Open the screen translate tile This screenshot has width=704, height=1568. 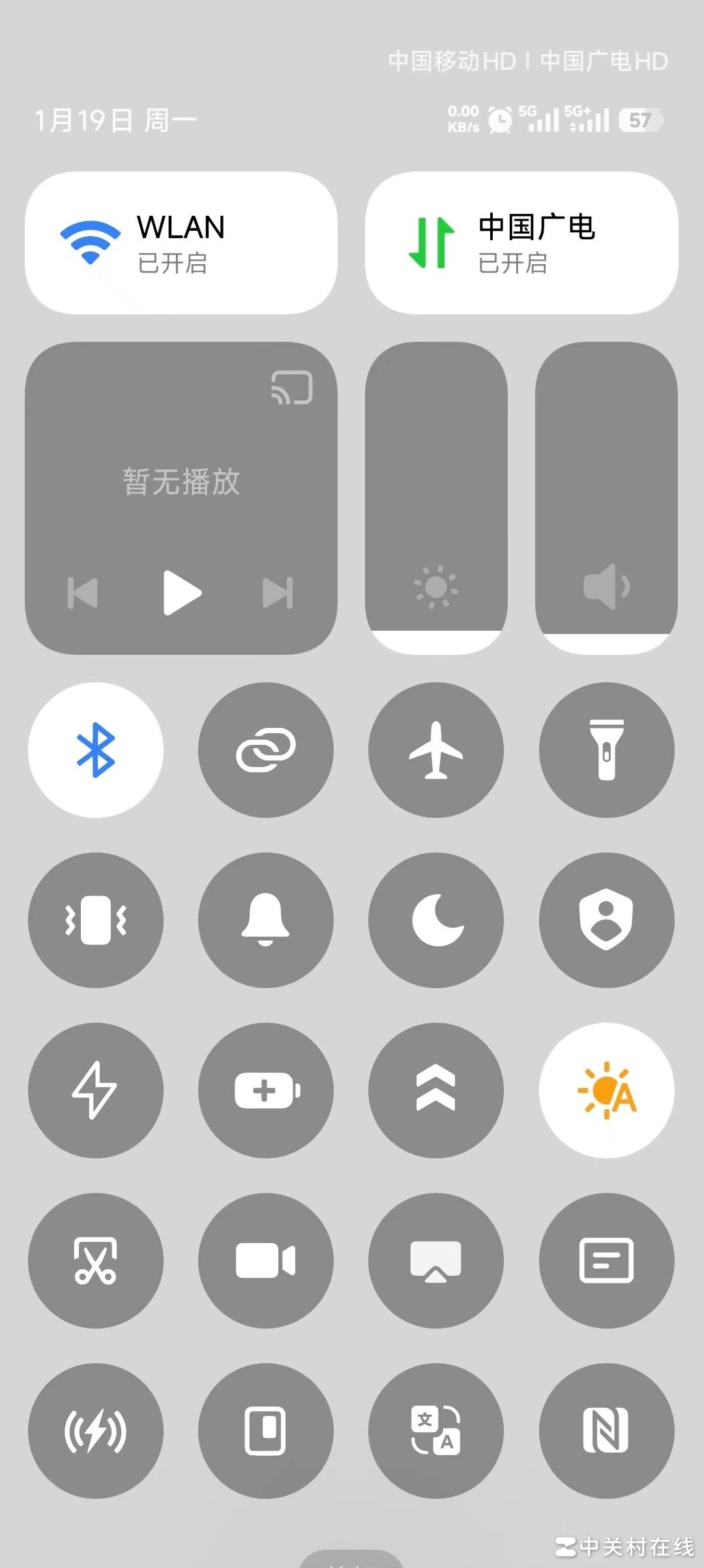[x=436, y=1431]
